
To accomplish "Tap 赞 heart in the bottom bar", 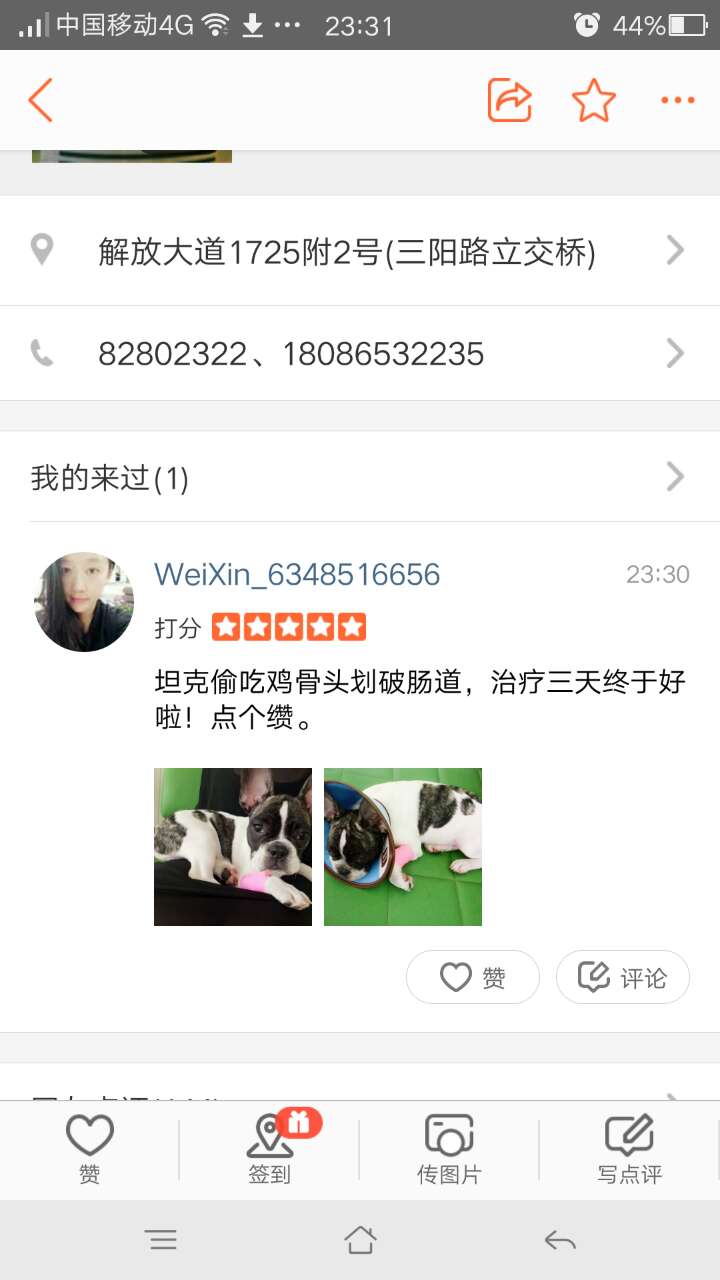I will (90, 1150).
